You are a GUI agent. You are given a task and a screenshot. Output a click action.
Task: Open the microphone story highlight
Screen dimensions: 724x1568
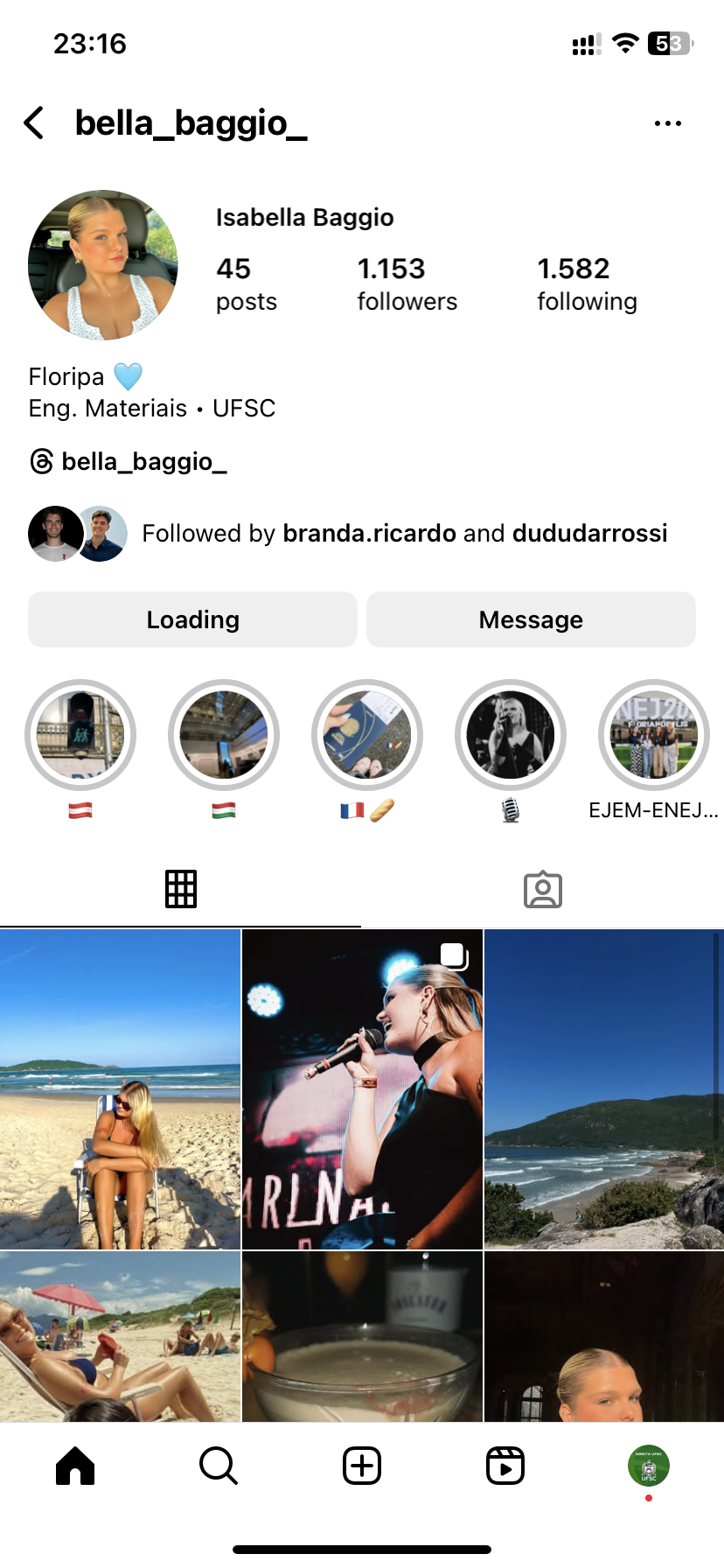511,735
